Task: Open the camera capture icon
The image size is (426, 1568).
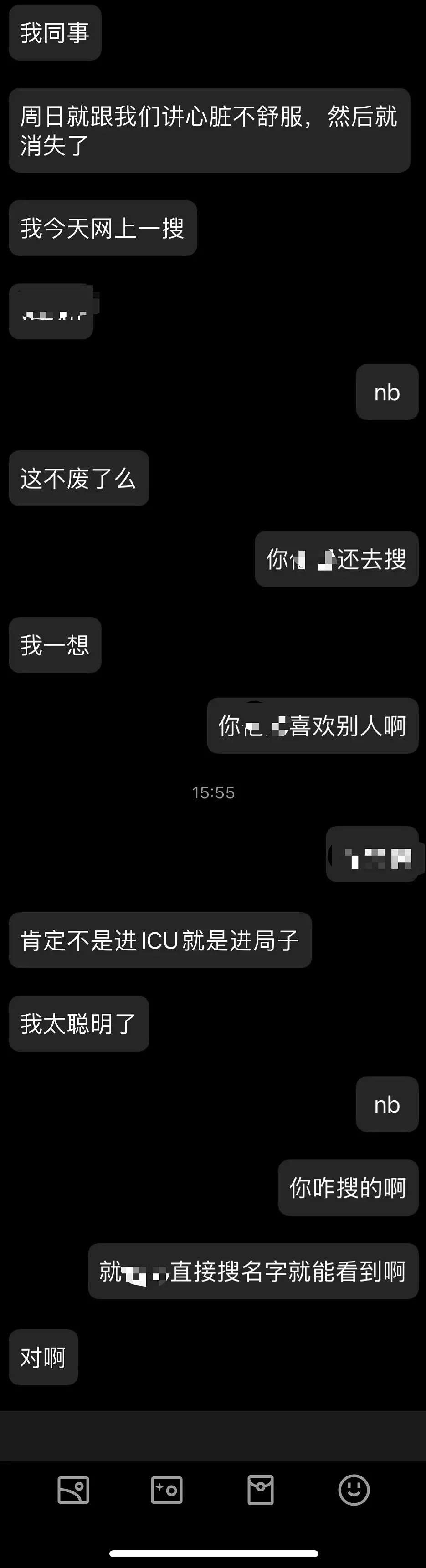Action: (x=167, y=1490)
